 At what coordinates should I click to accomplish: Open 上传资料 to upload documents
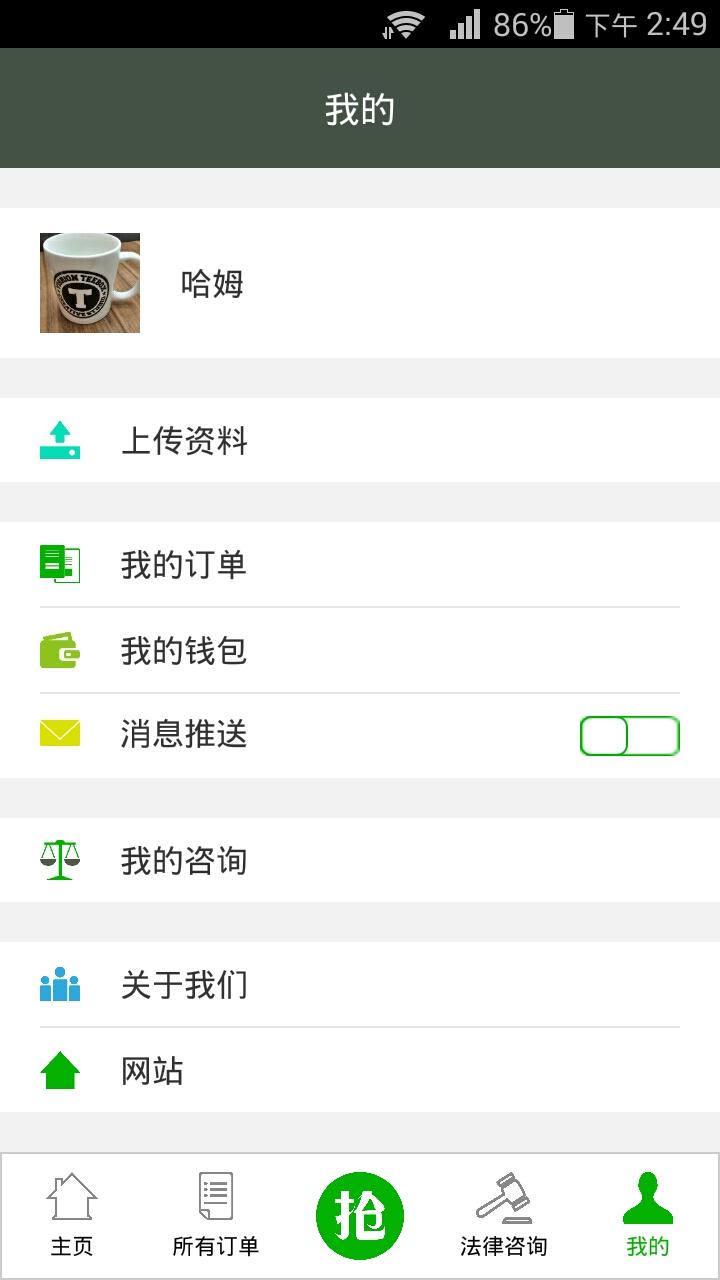click(x=186, y=441)
